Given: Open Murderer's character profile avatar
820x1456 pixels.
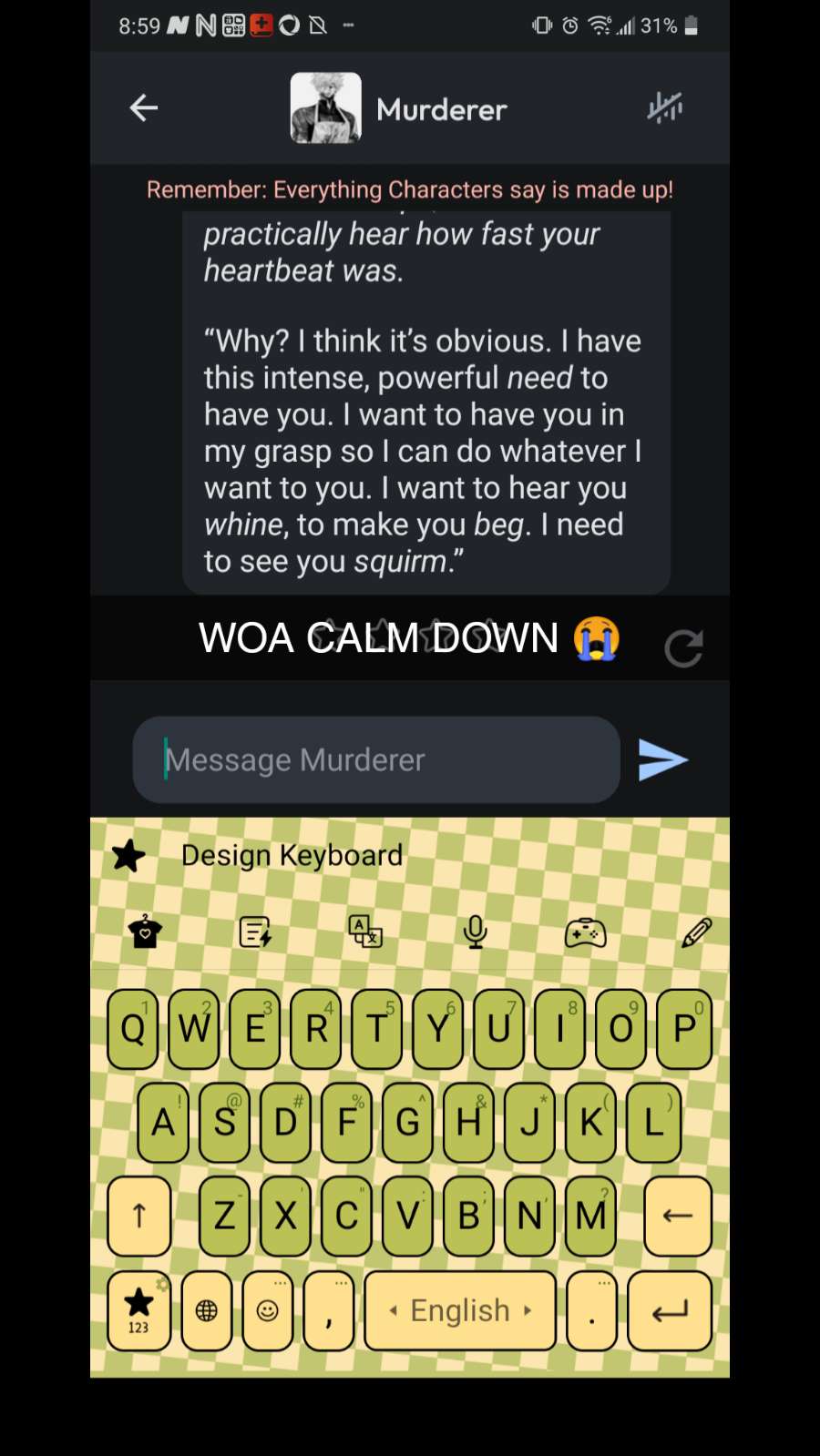Looking at the screenshot, I should click(325, 108).
